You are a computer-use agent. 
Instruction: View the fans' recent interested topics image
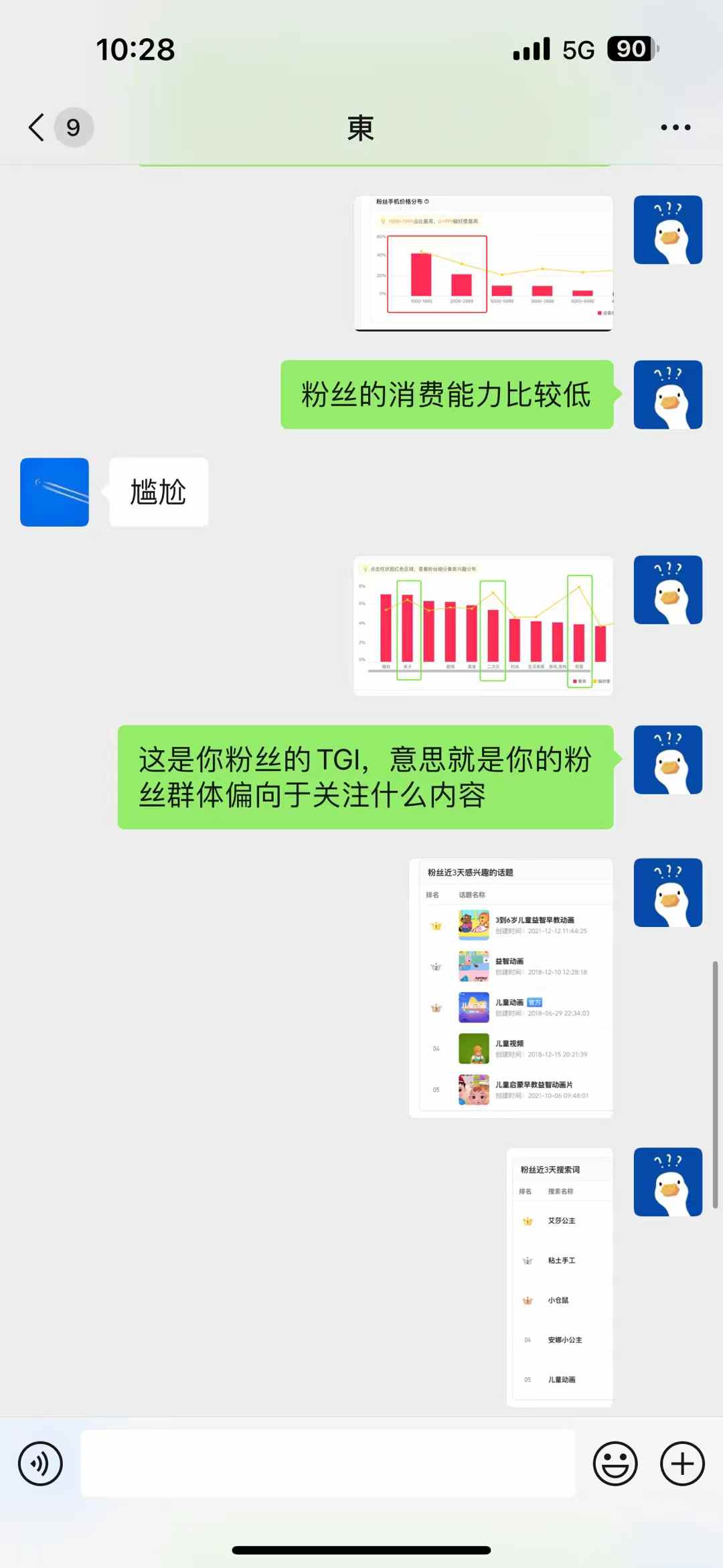coord(511,988)
